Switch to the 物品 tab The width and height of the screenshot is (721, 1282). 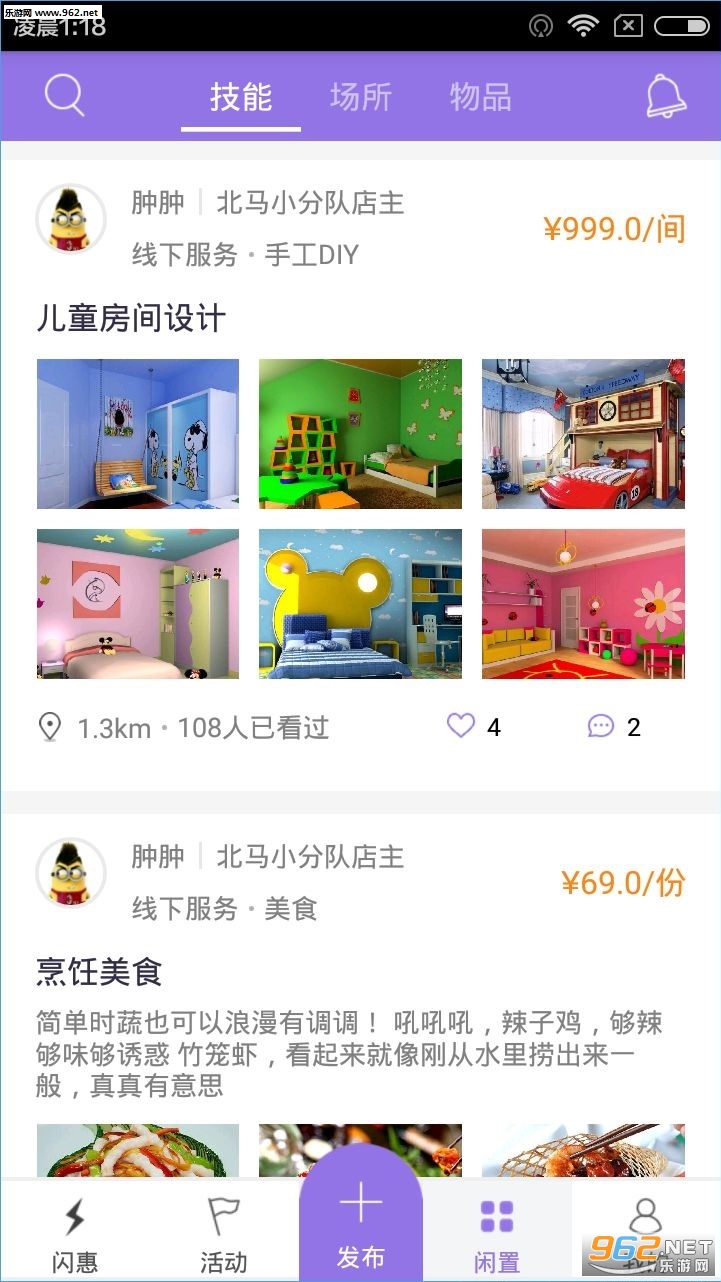(481, 97)
